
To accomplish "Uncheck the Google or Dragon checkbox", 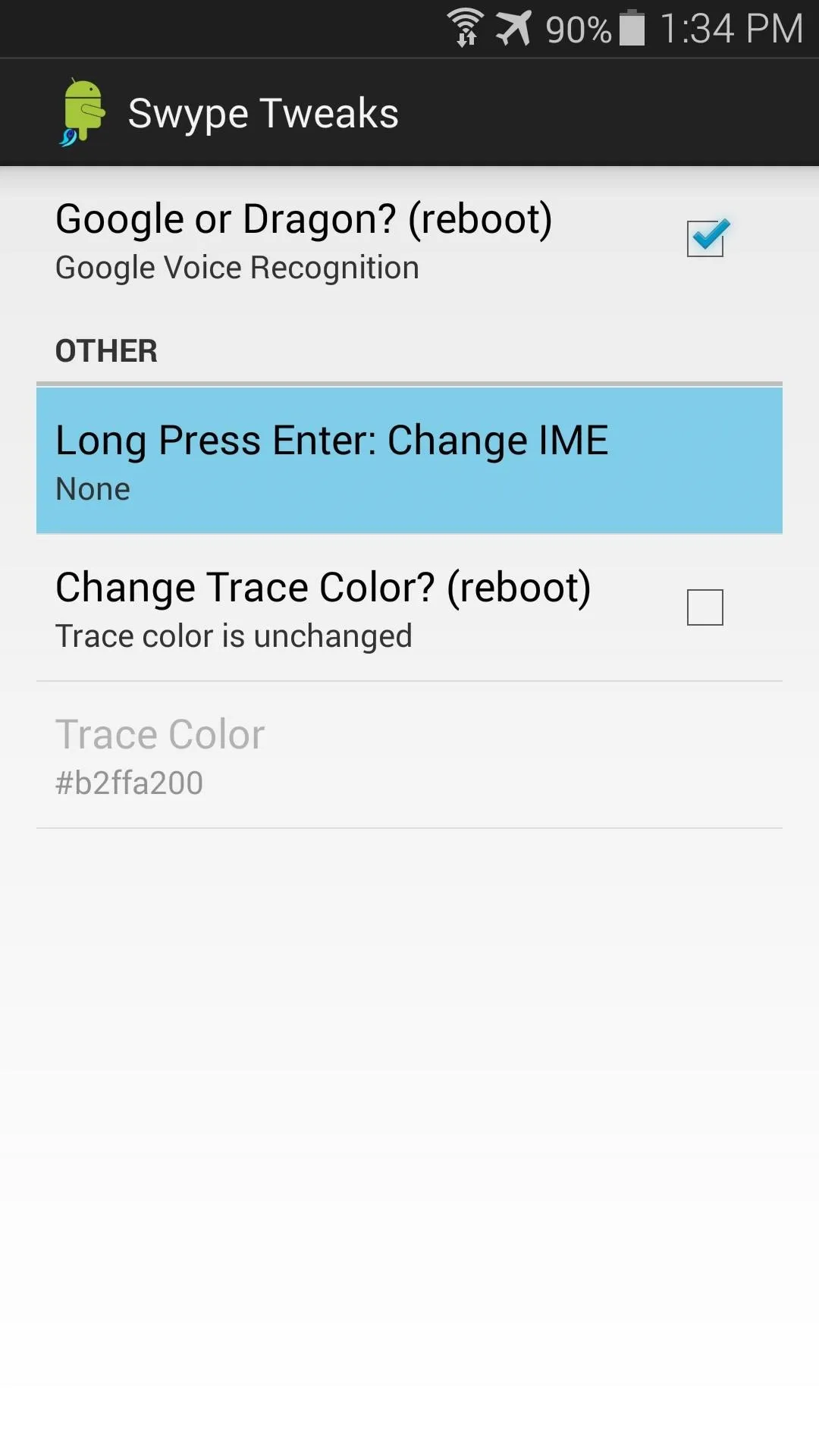I will pos(706,238).
